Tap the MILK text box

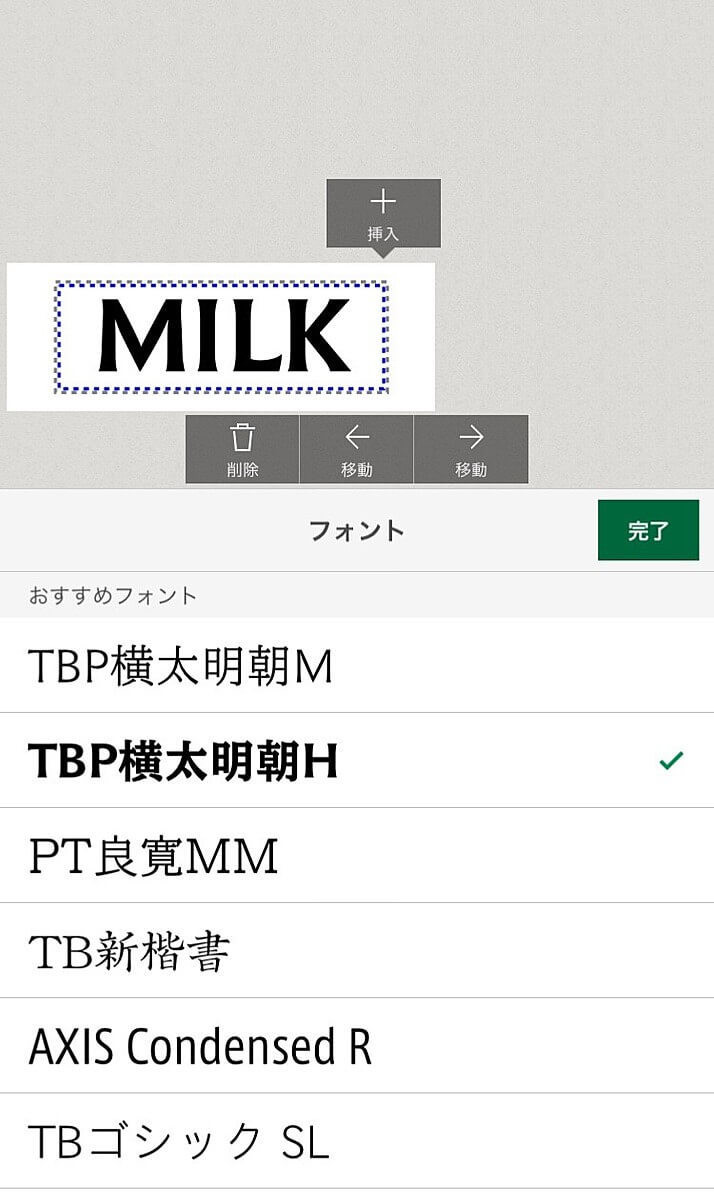point(222,337)
